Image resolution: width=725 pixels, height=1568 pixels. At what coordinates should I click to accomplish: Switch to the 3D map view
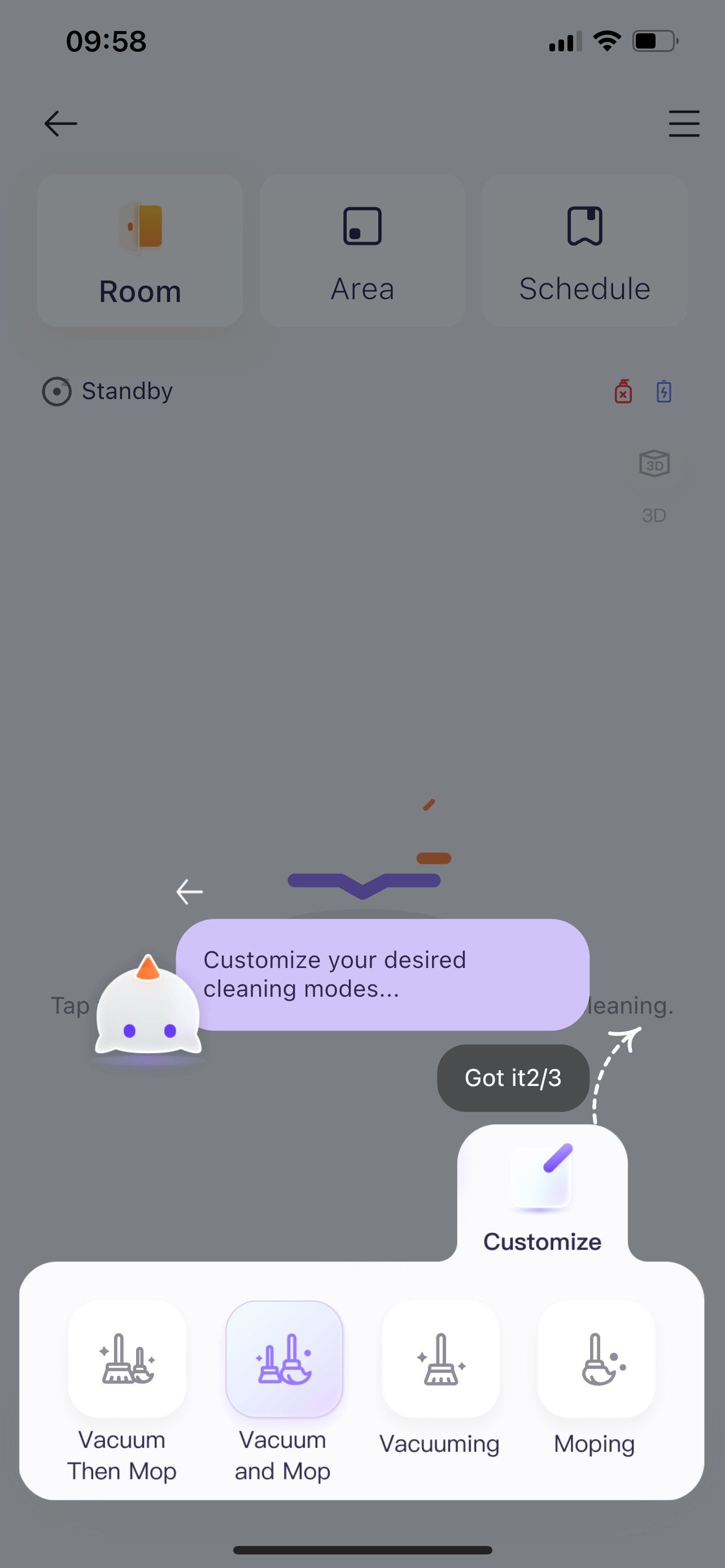click(x=654, y=466)
